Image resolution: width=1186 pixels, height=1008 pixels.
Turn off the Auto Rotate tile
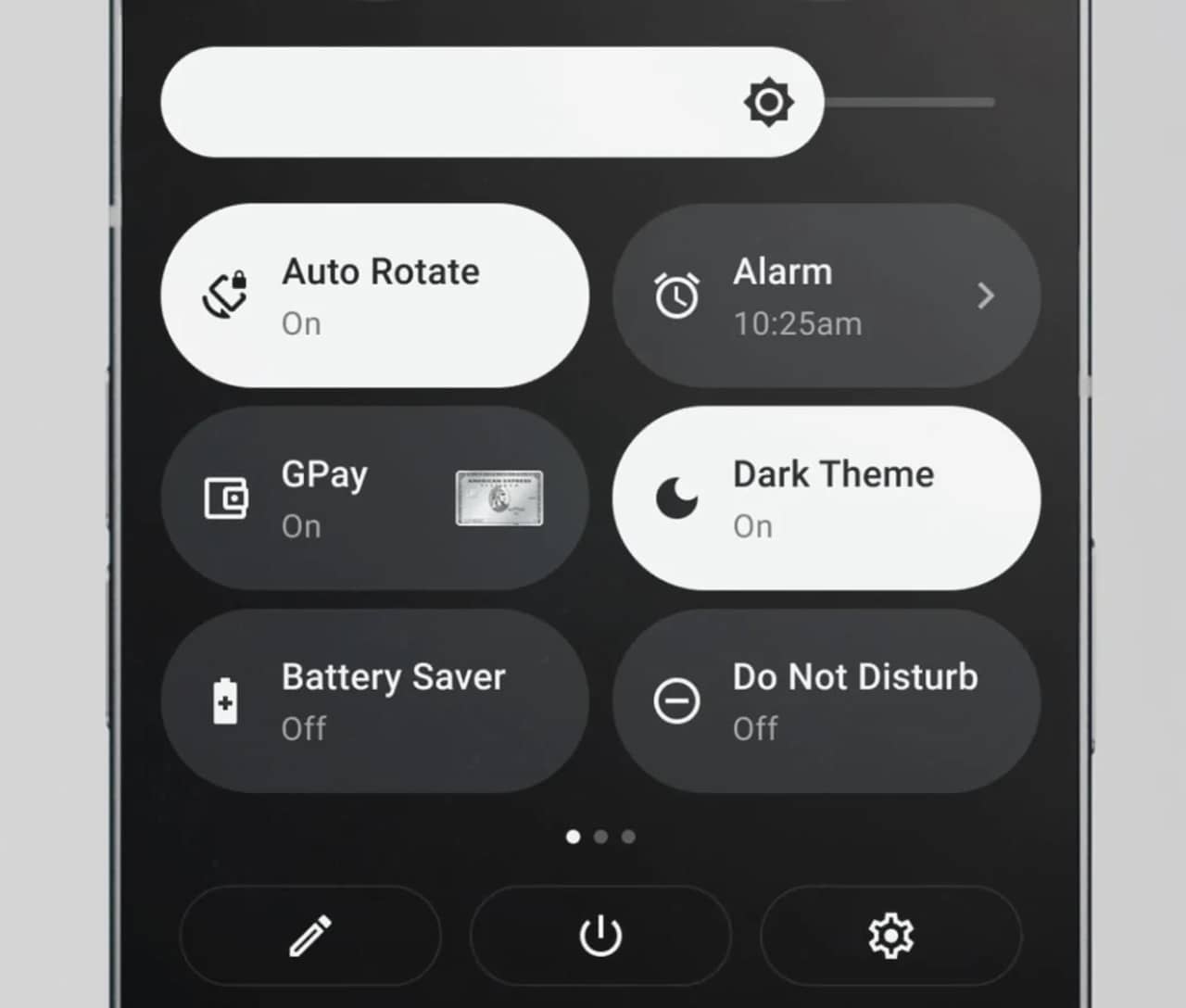(374, 296)
